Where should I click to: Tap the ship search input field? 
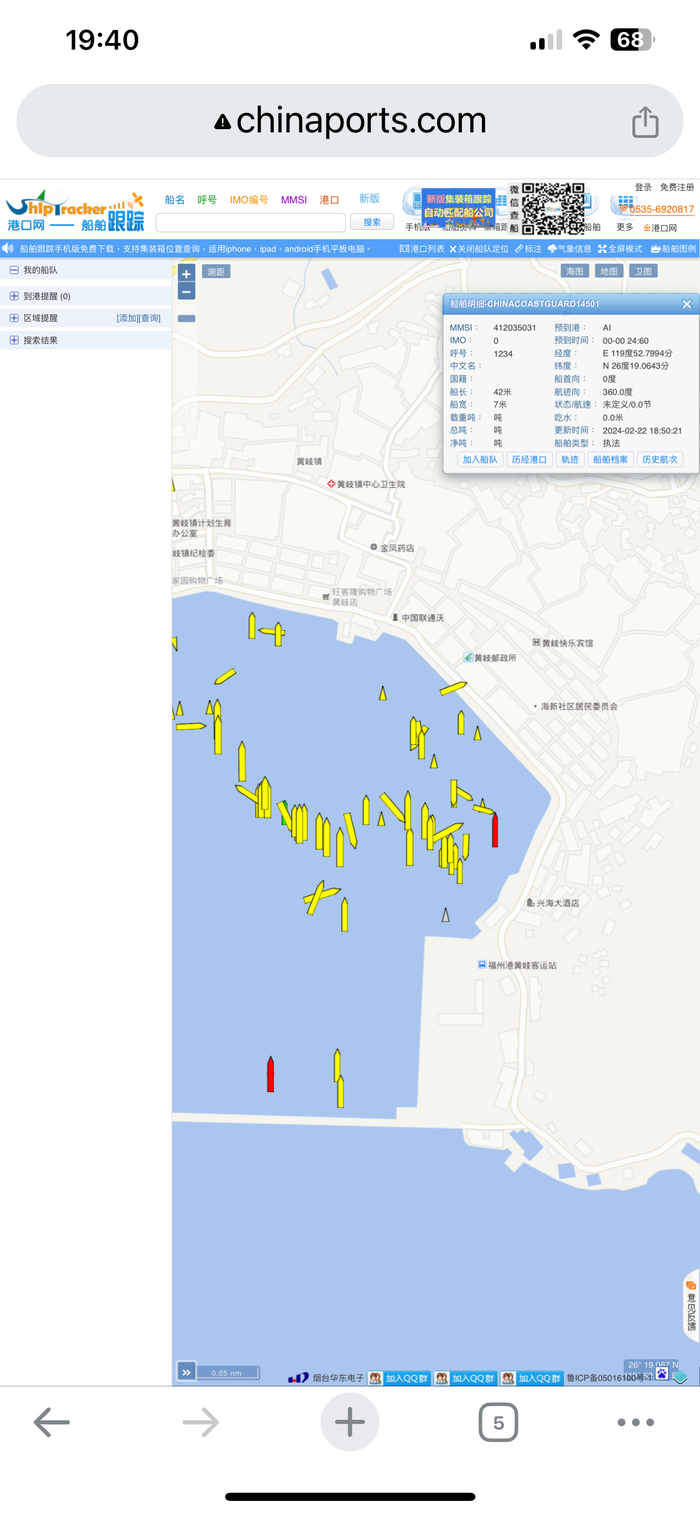point(250,222)
